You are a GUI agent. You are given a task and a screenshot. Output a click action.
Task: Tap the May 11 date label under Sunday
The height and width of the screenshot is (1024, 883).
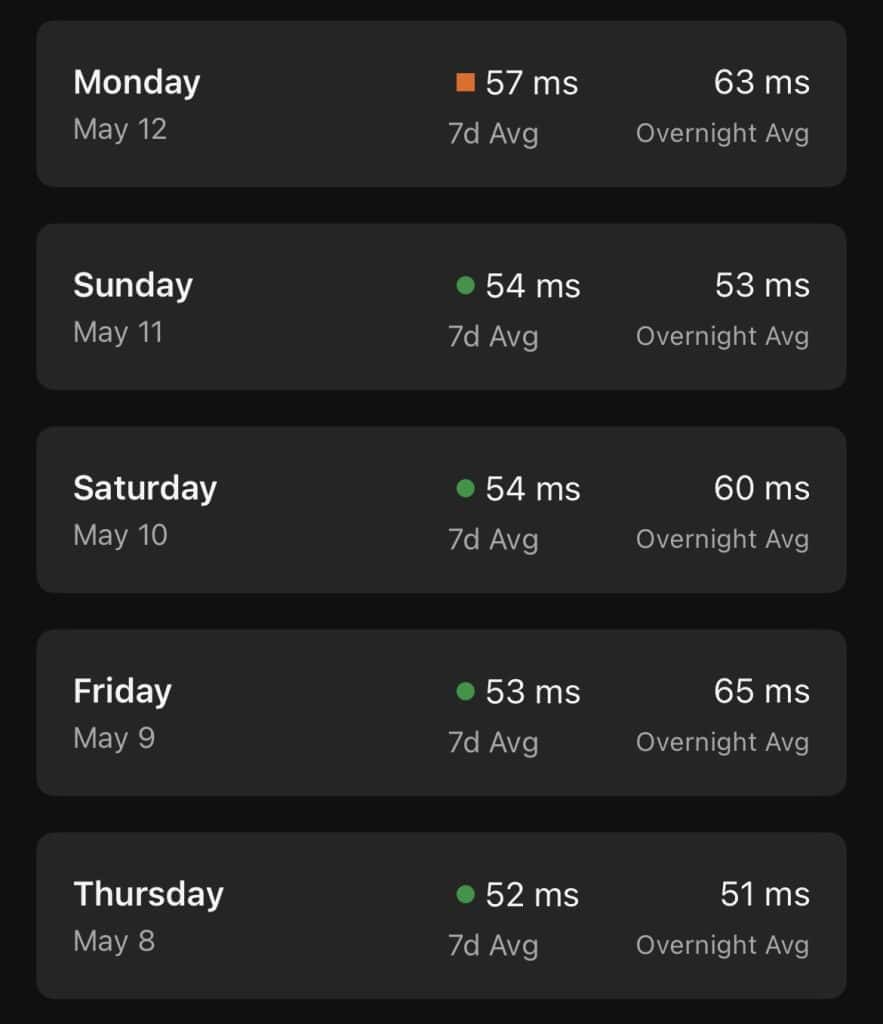pos(119,332)
